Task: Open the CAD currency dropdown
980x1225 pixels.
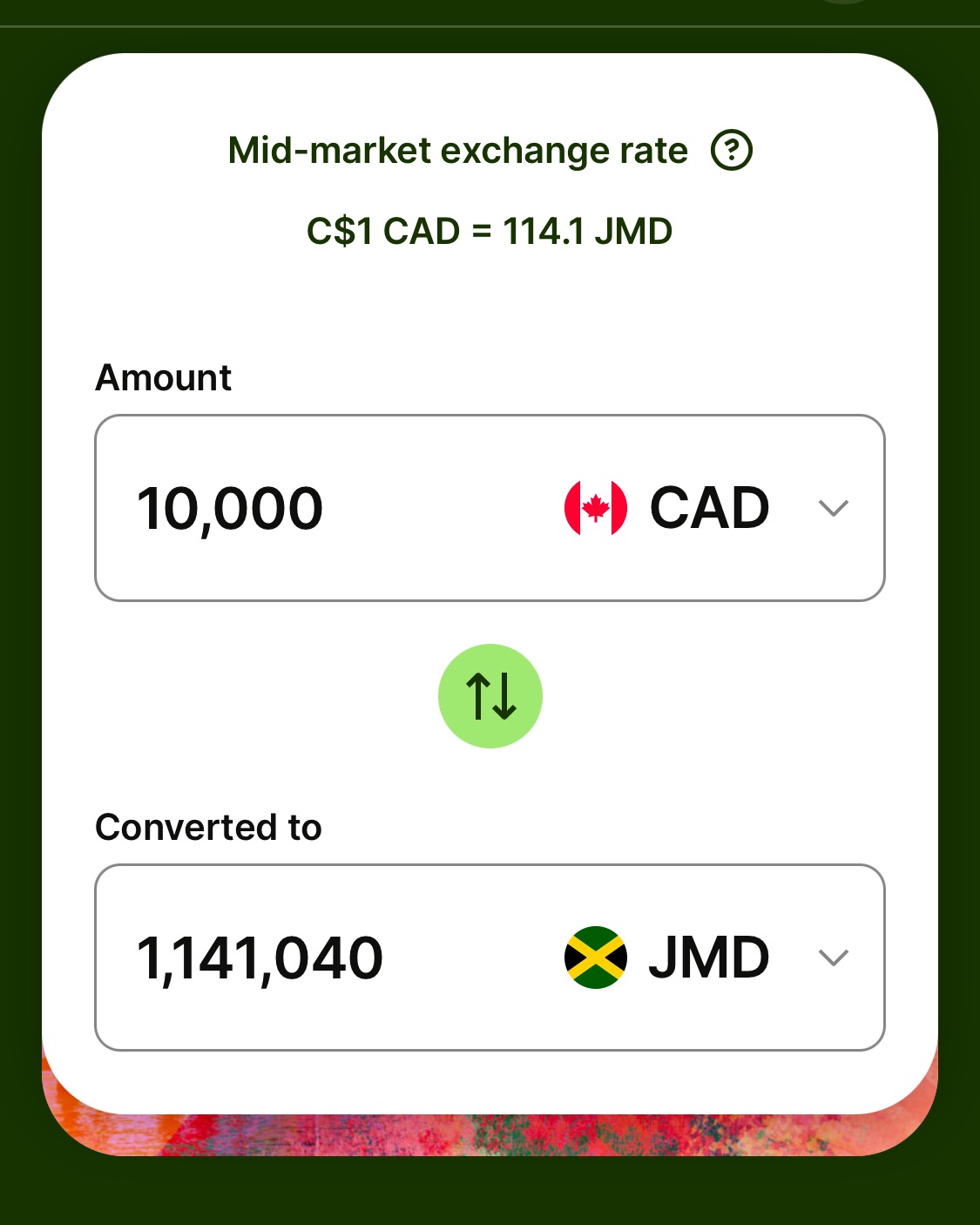Action: 707,508
